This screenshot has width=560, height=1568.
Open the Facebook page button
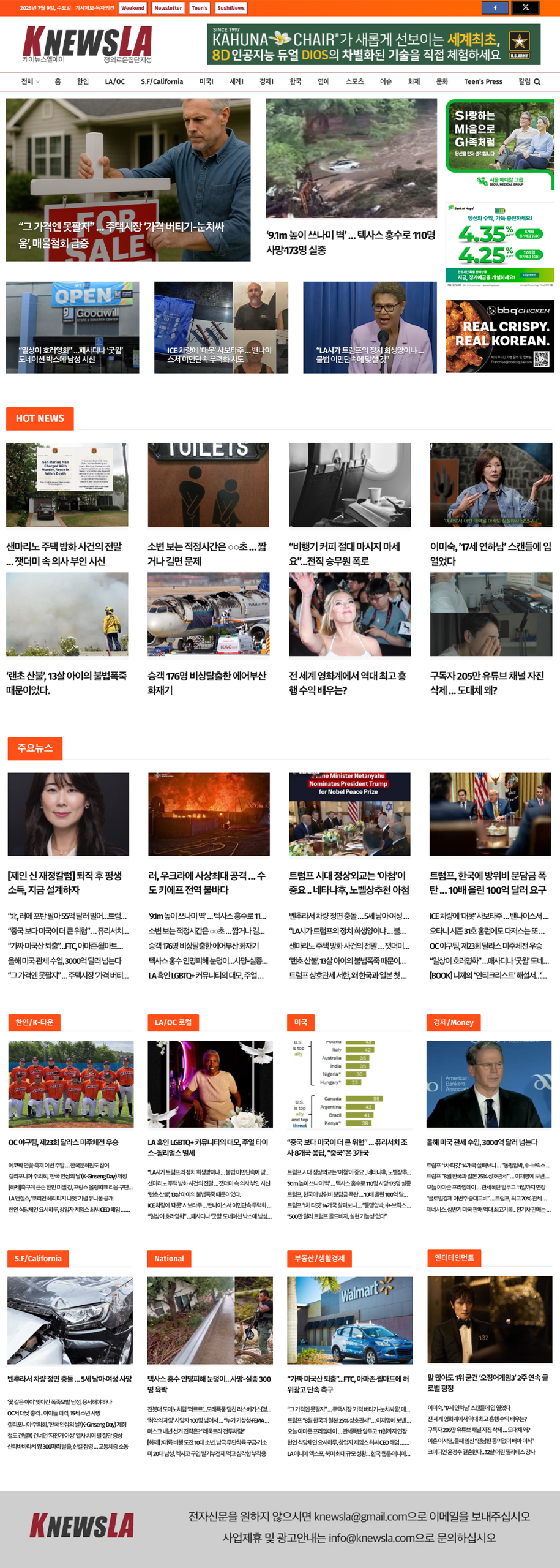coord(495,8)
